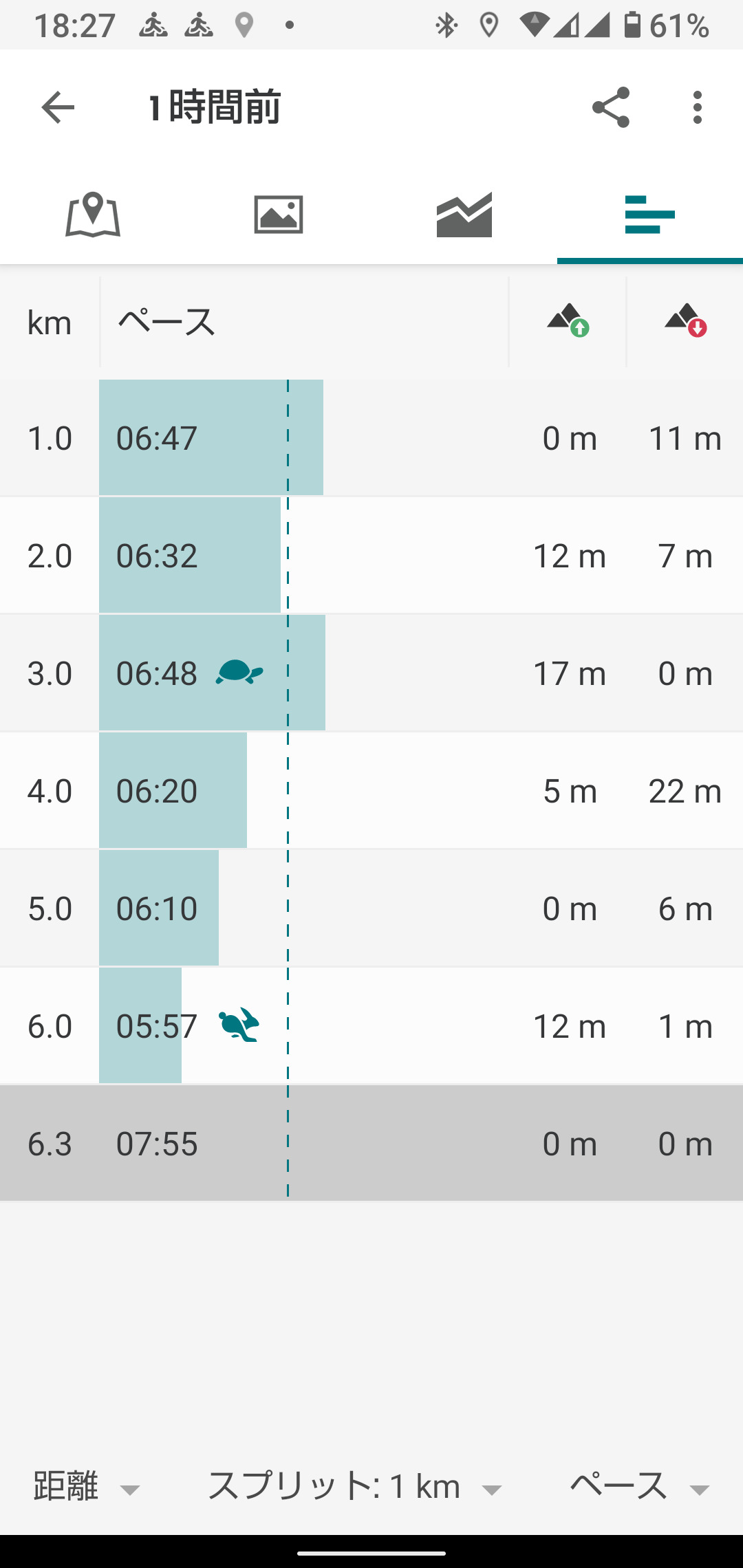Image resolution: width=743 pixels, height=1568 pixels.
Task: Switch to the photos tab
Action: click(x=279, y=215)
